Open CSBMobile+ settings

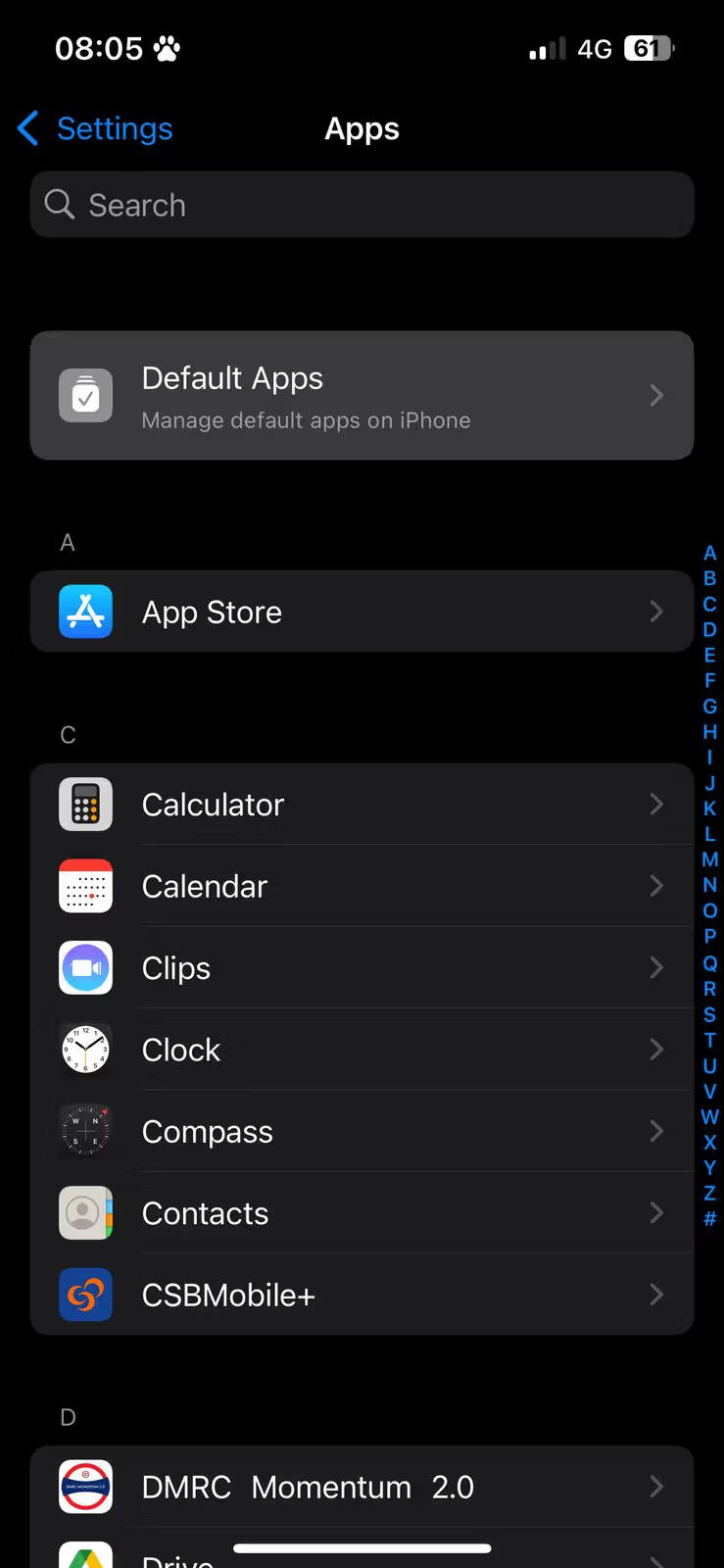point(362,1296)
